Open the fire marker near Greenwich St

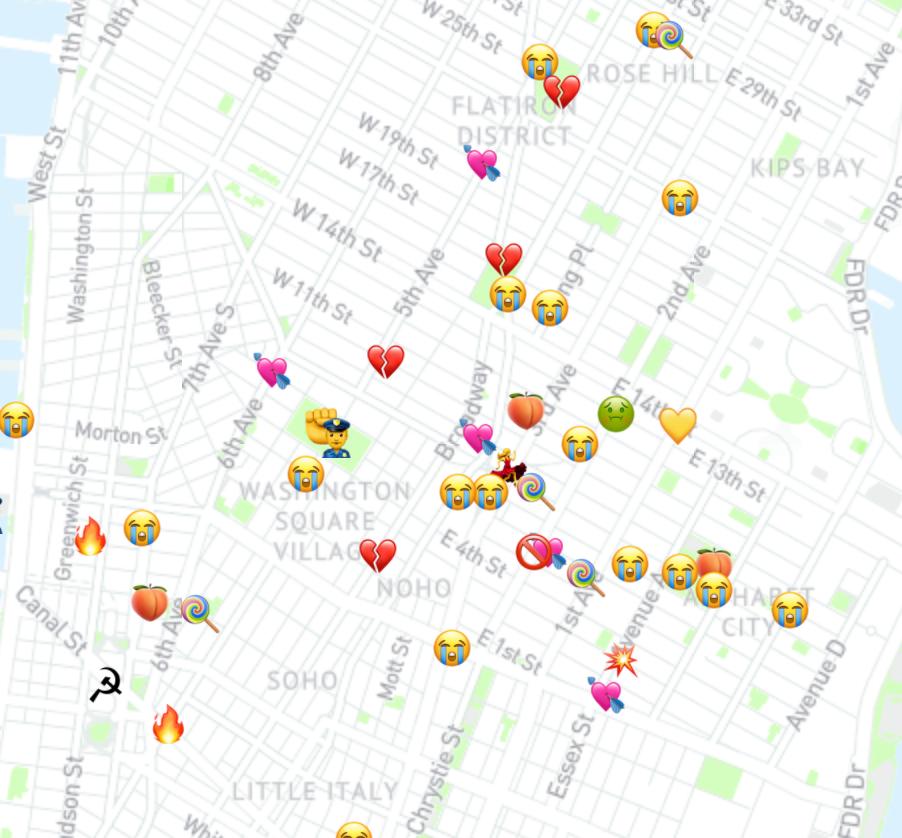90,537
